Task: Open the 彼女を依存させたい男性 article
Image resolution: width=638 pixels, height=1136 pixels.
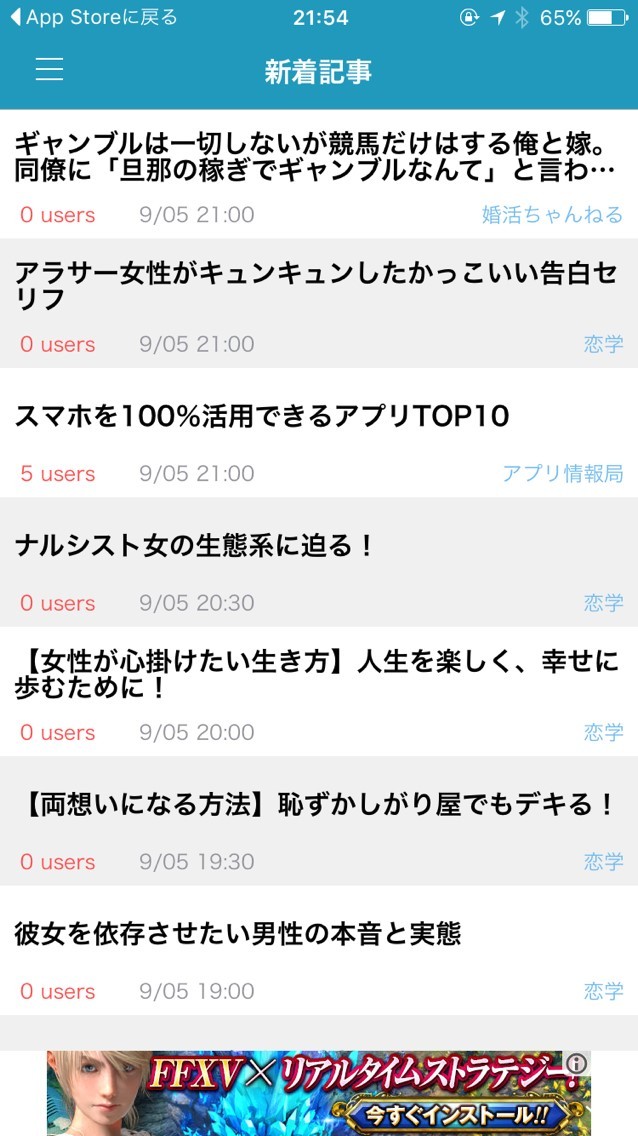Action: 238,934
